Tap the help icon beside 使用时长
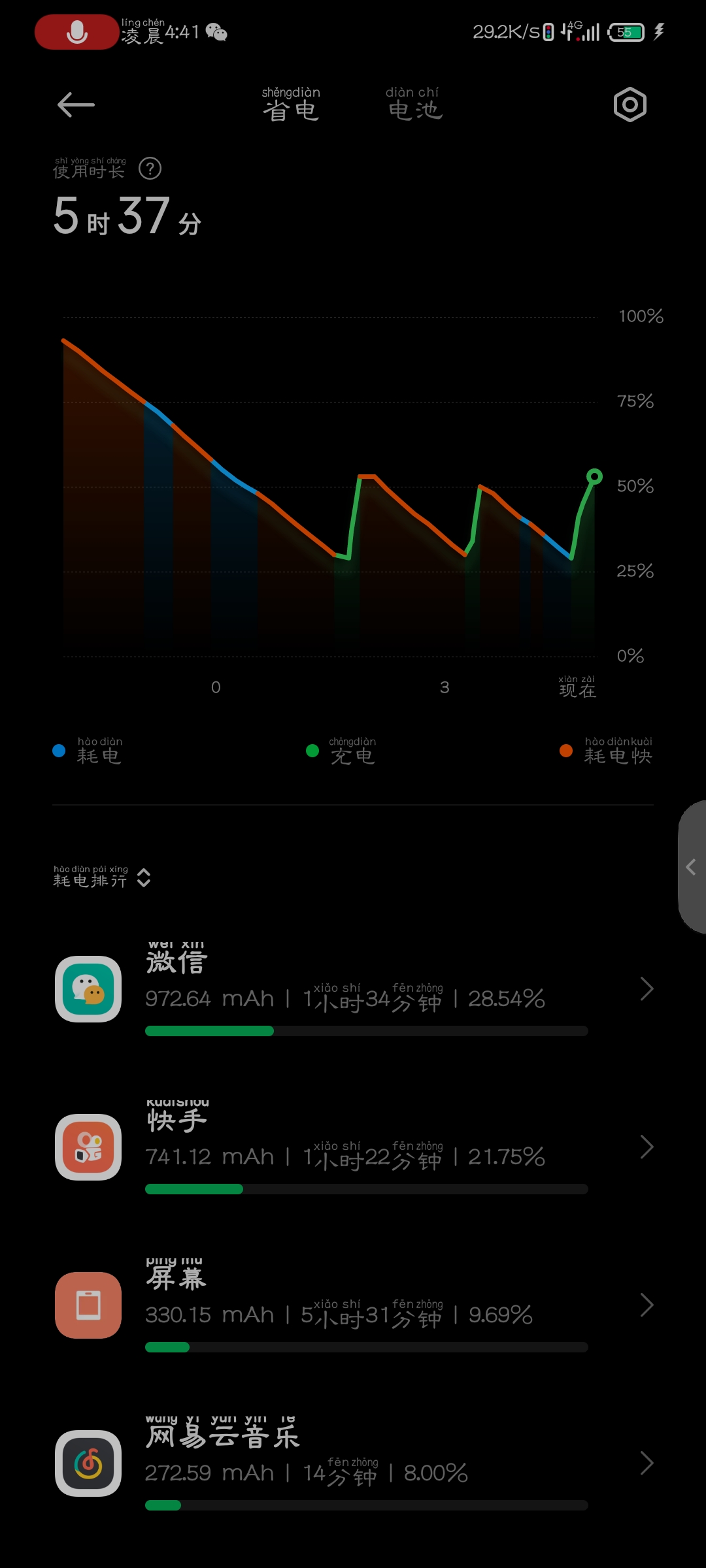This screenshot has width=706, height=1568. coord(150,169)
